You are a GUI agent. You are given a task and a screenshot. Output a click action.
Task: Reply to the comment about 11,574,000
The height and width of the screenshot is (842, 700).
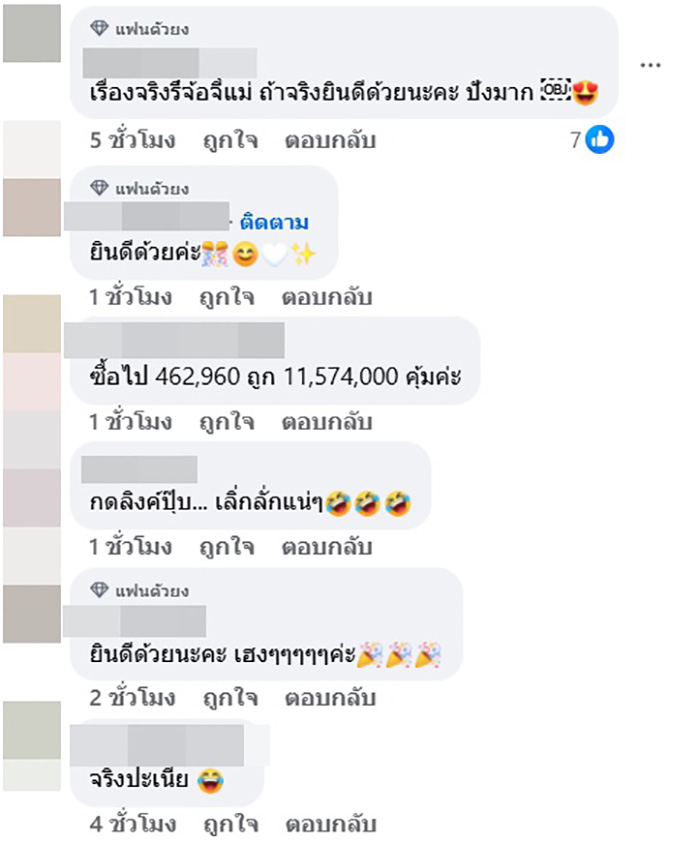(x=326, y=422)
